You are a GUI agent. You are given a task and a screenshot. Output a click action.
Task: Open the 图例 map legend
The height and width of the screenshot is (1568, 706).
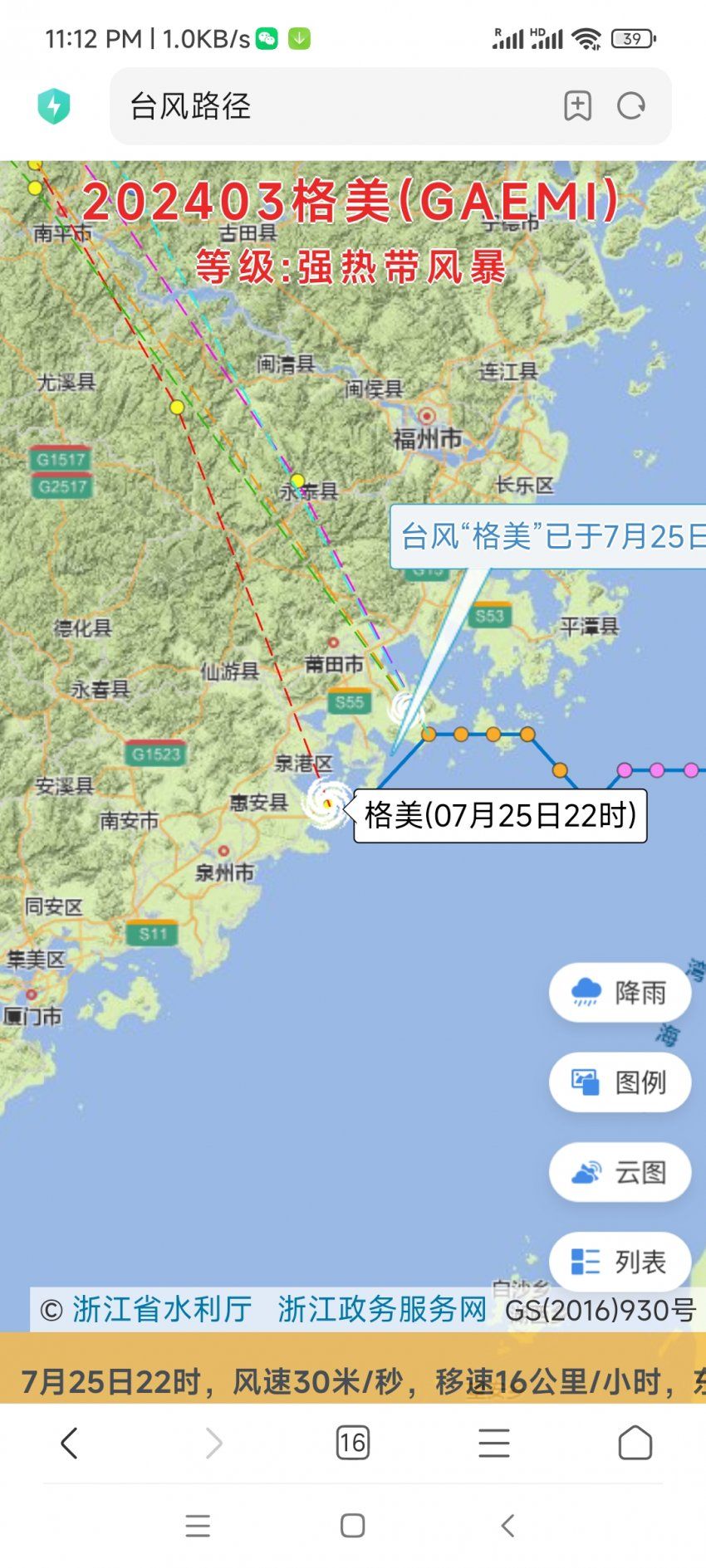(620, 1082)
